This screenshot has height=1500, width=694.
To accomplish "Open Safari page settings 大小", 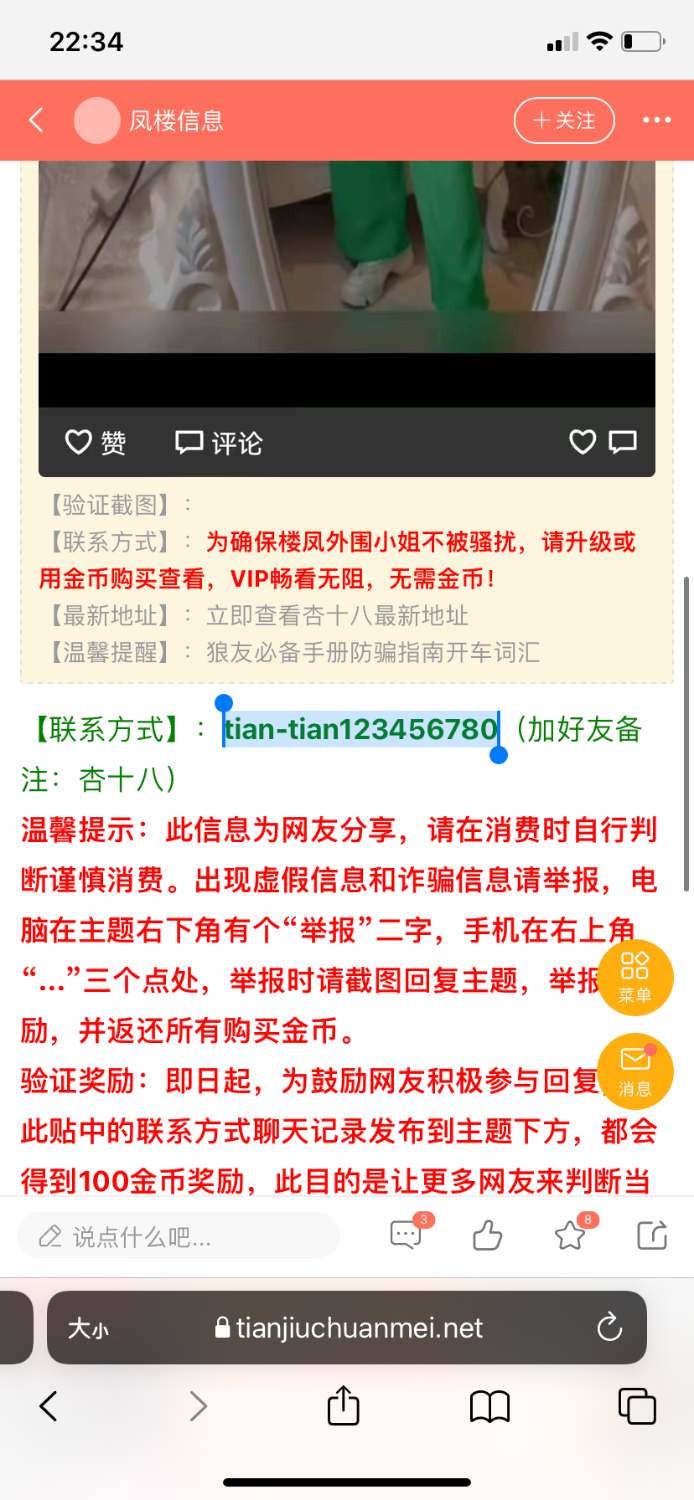I will point(88,1328).
